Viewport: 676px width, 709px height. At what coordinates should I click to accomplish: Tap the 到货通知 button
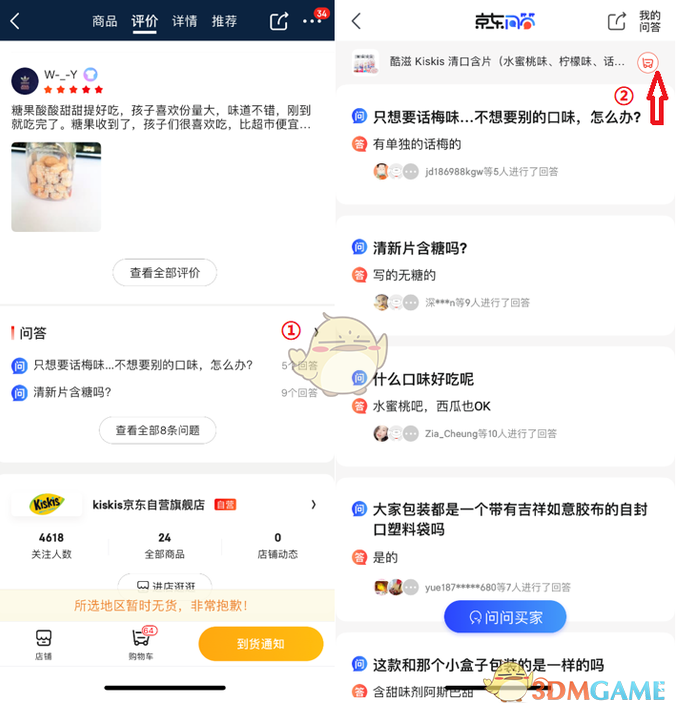click(260, 644)
